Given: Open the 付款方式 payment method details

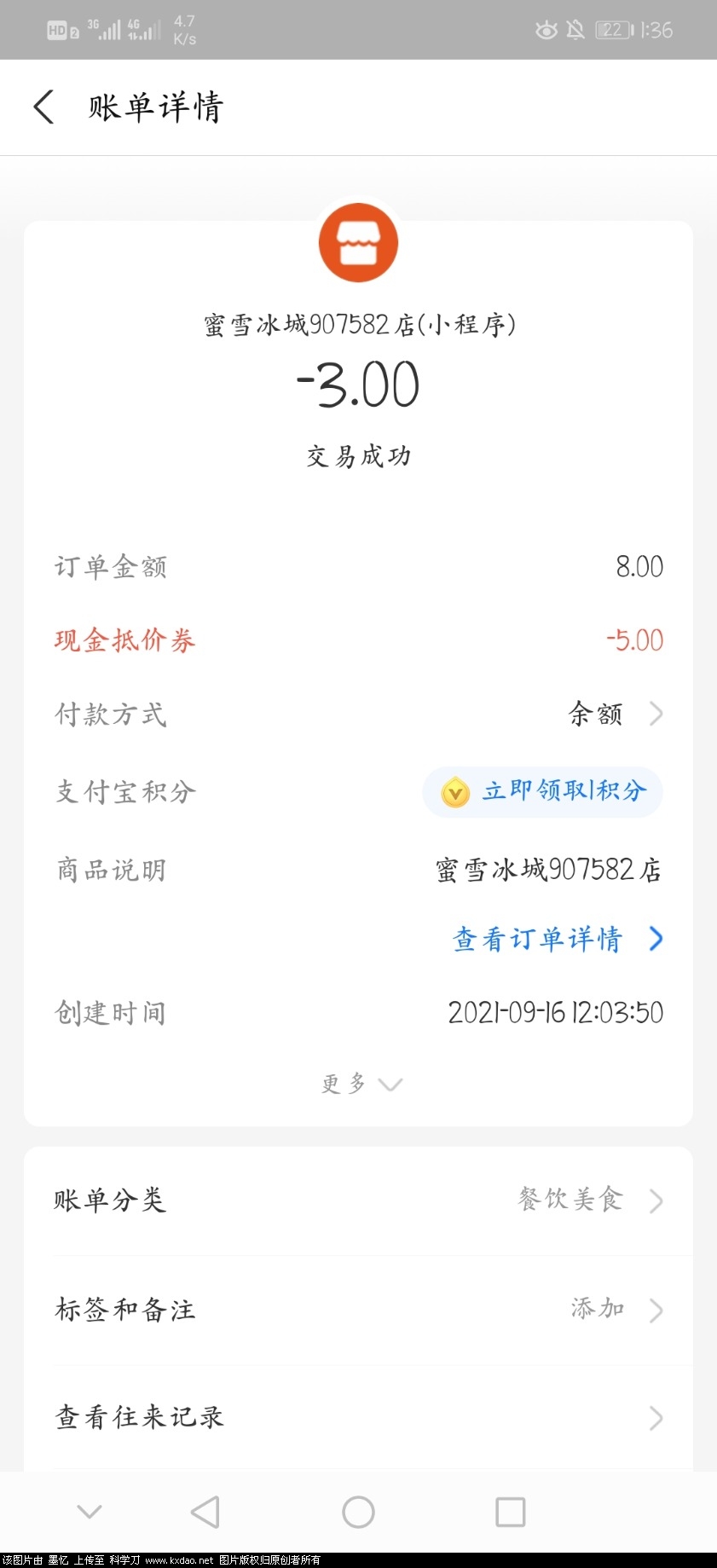Looking at the screenshot, I should tap(358, 715).
